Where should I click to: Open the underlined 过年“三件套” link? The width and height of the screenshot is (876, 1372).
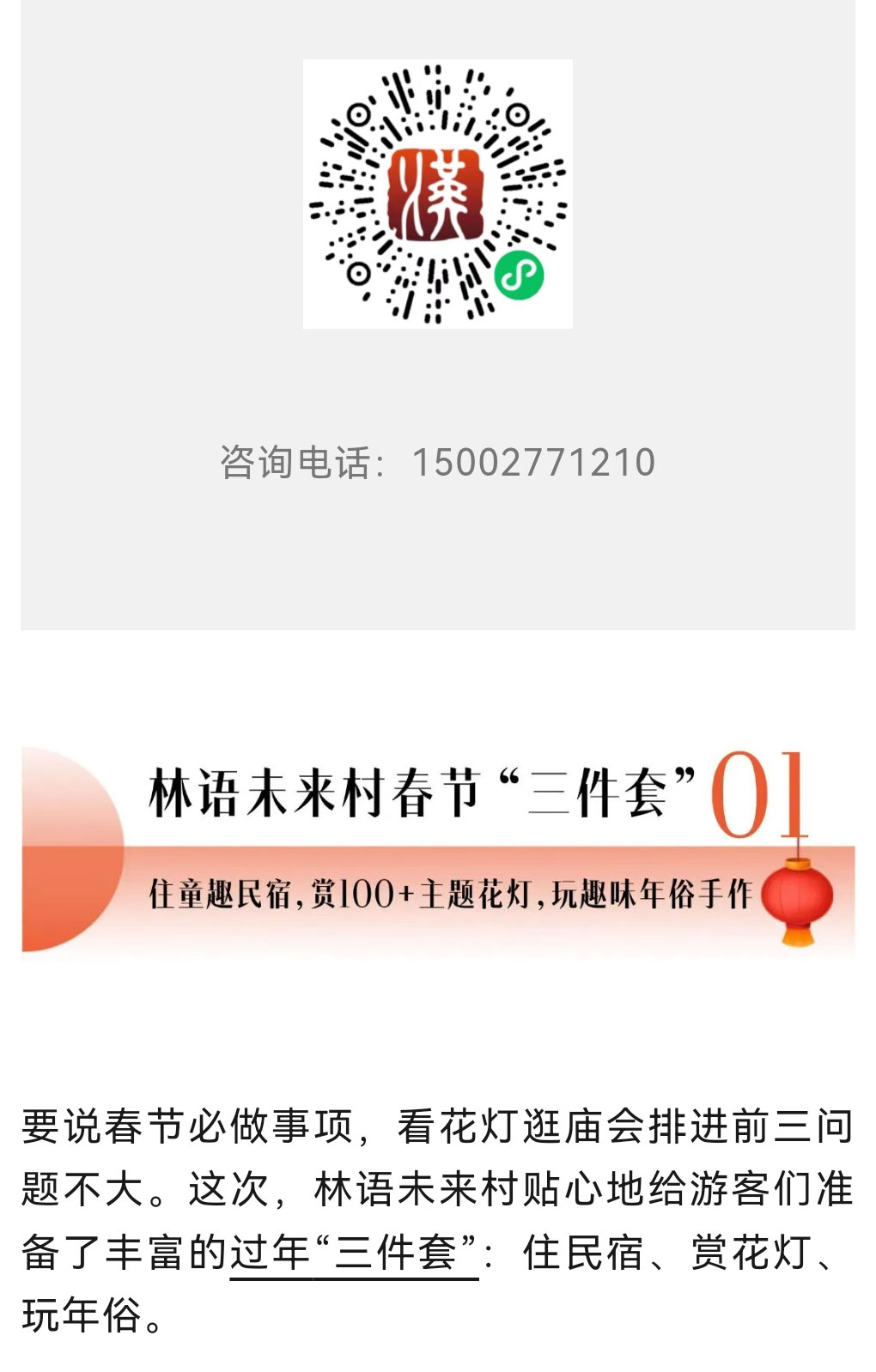point(353,1253)
